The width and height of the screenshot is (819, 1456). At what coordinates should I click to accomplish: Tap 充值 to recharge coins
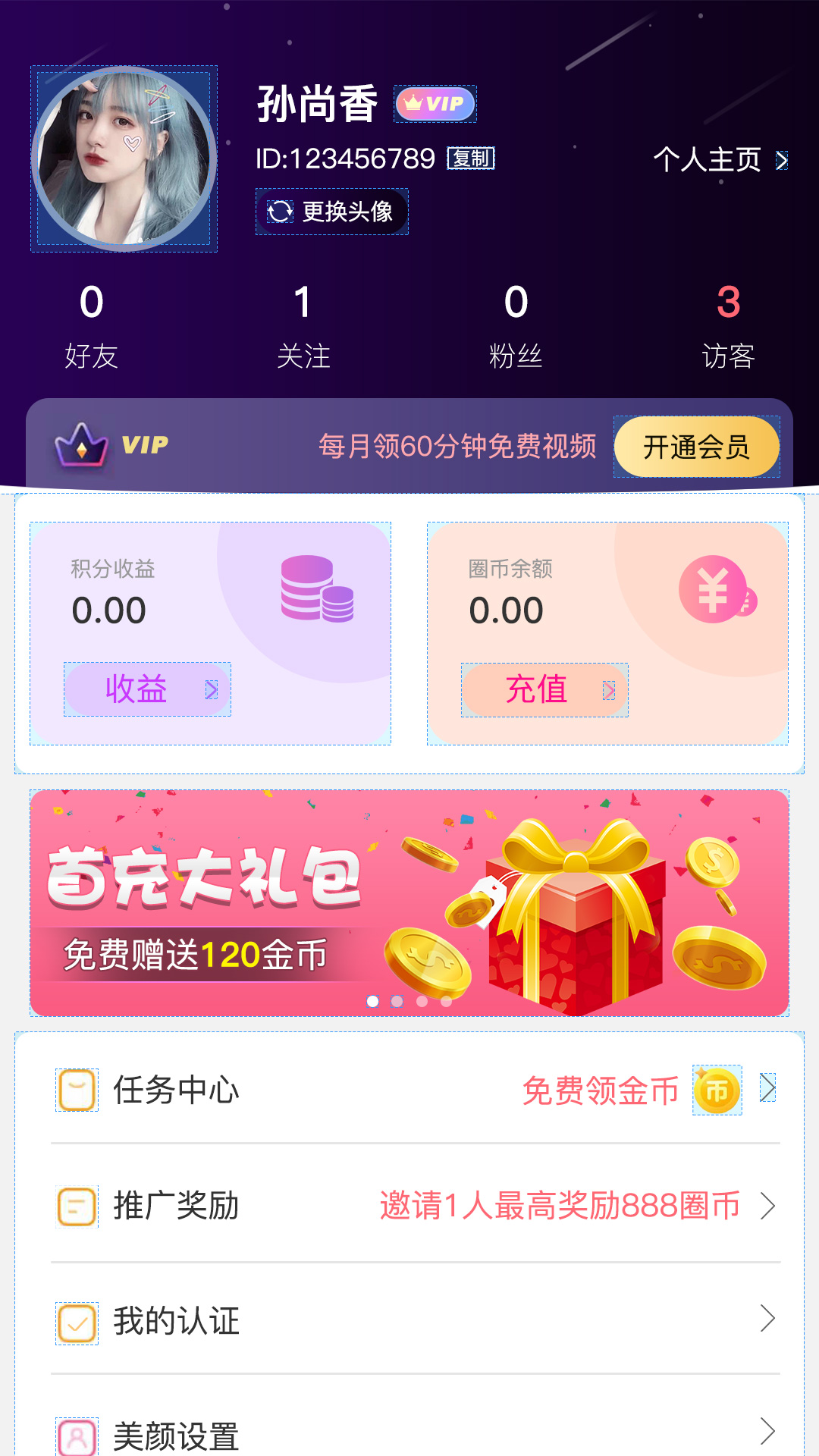544,689
